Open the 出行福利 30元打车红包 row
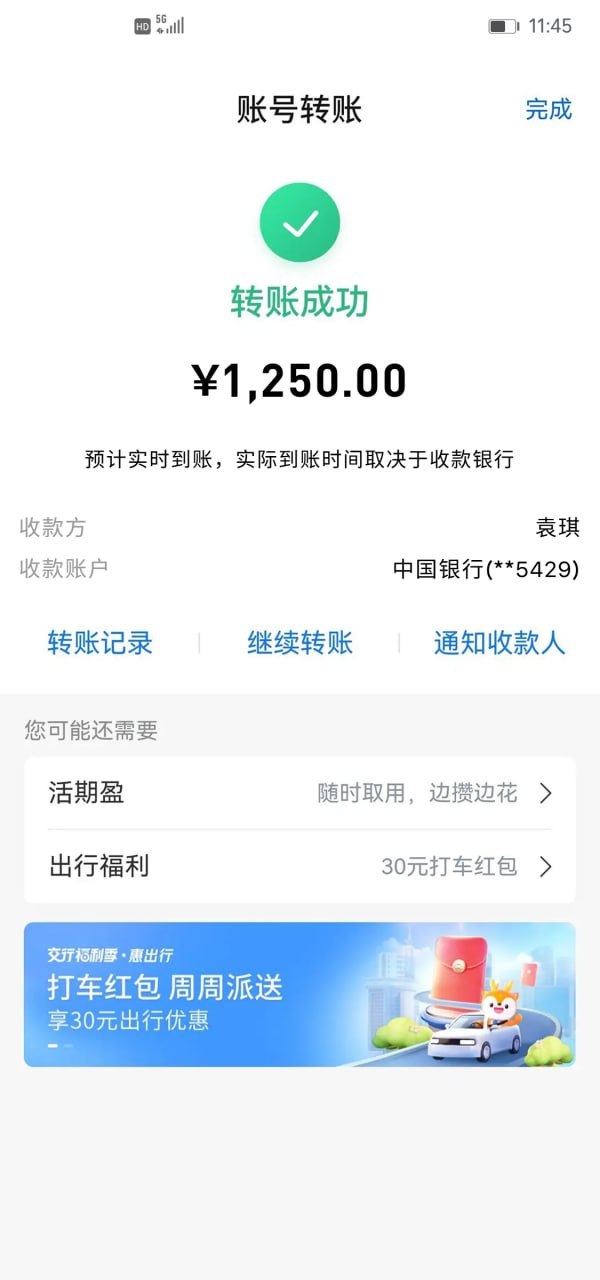600x1280 pixels. pos(300,866)
